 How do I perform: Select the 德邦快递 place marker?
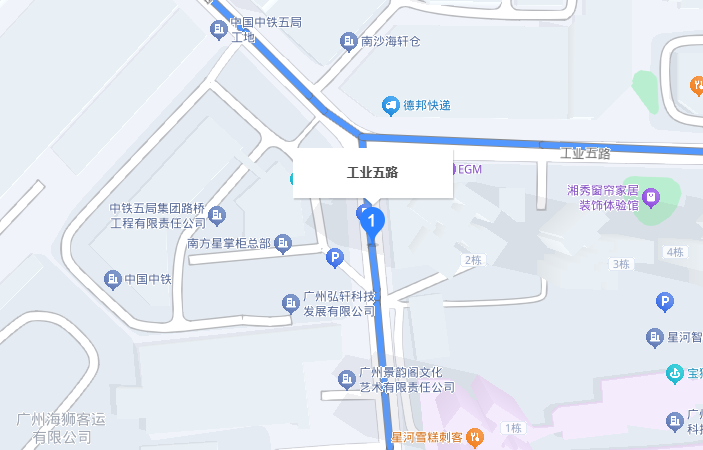click(x=391, y=105)
